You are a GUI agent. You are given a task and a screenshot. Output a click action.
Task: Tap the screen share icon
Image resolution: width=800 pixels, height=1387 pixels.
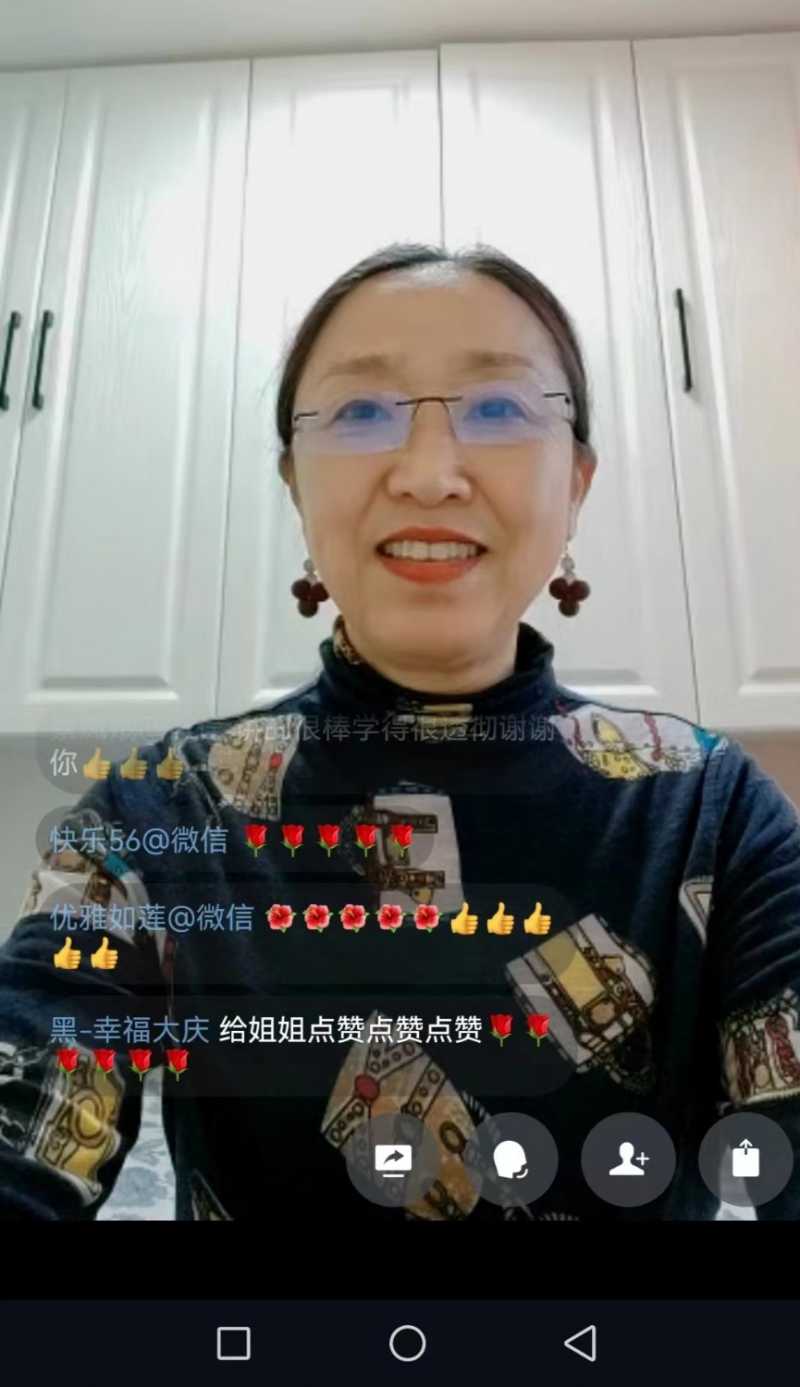click(393, 1160)
